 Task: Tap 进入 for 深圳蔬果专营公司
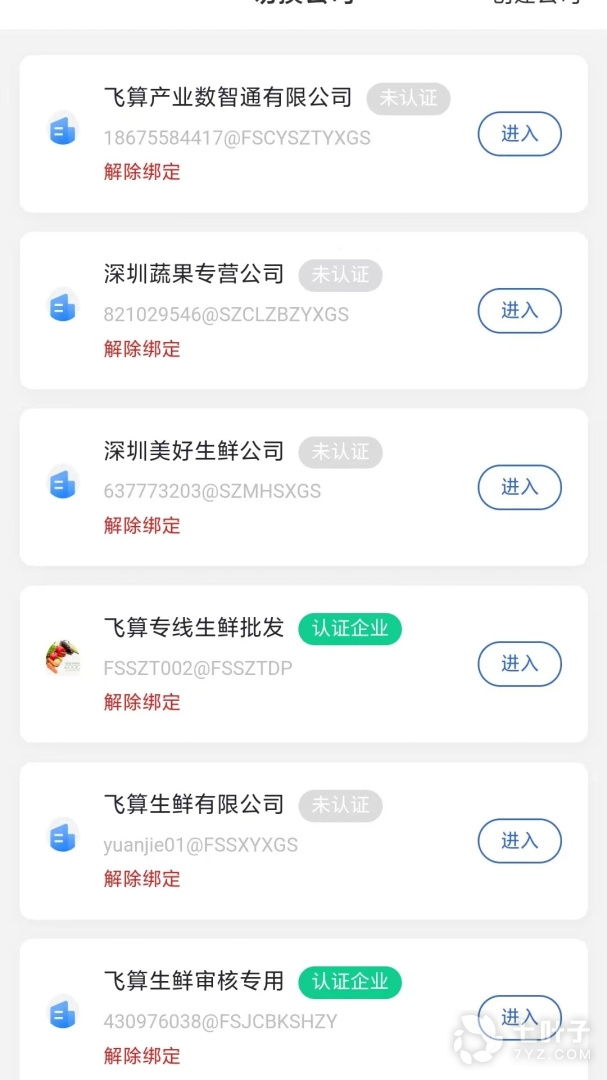point(519,311)
